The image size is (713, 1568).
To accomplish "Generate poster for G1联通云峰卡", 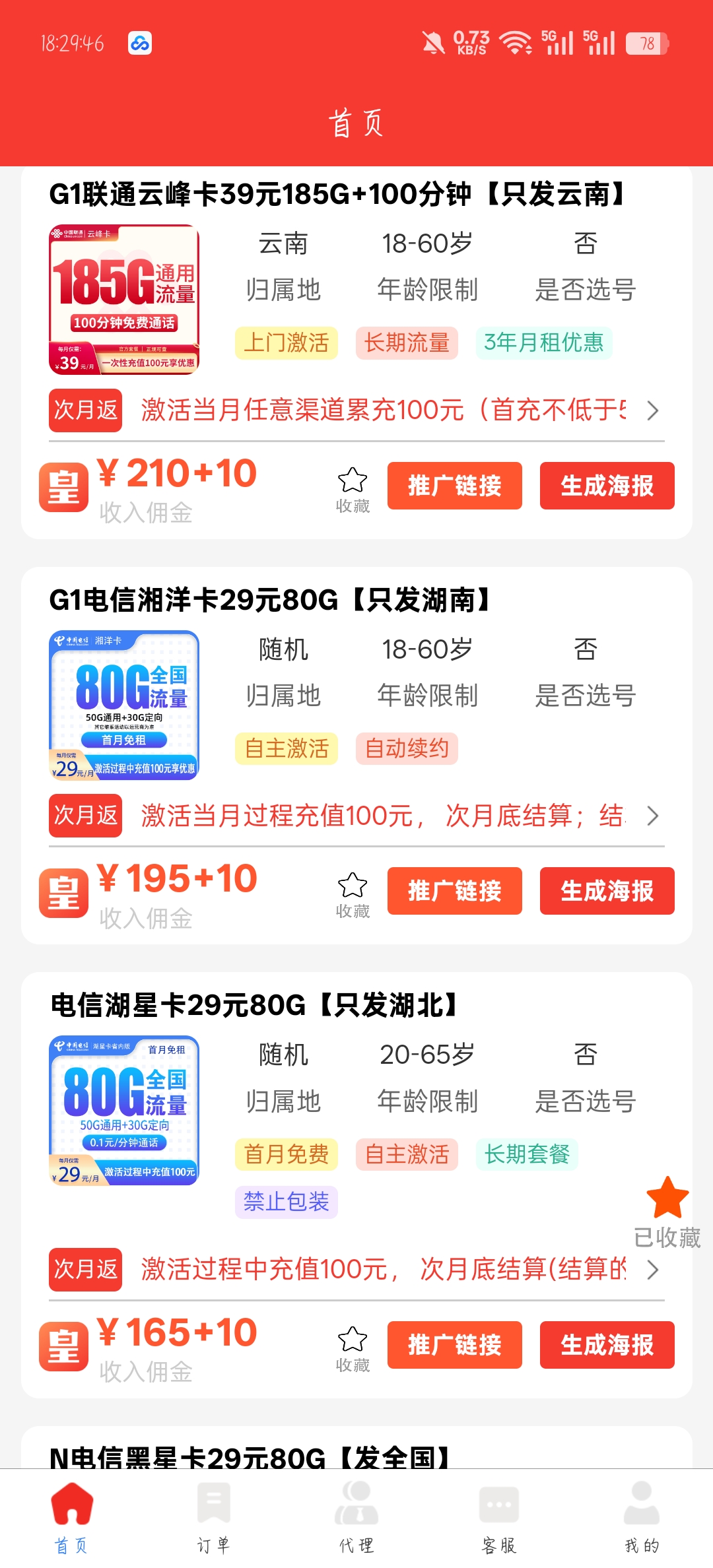I will click(x=607, y=486).
